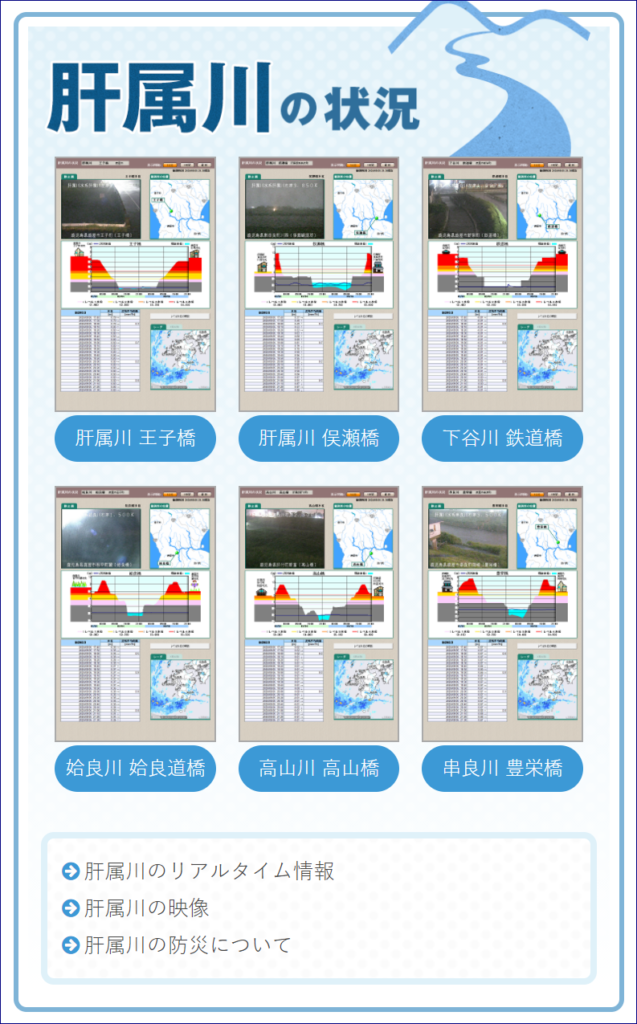Screen dimensions: 637x1024
Task: Open the 肝属川 俣瀬橋 monitoring thumbnail
Action: 318,284
